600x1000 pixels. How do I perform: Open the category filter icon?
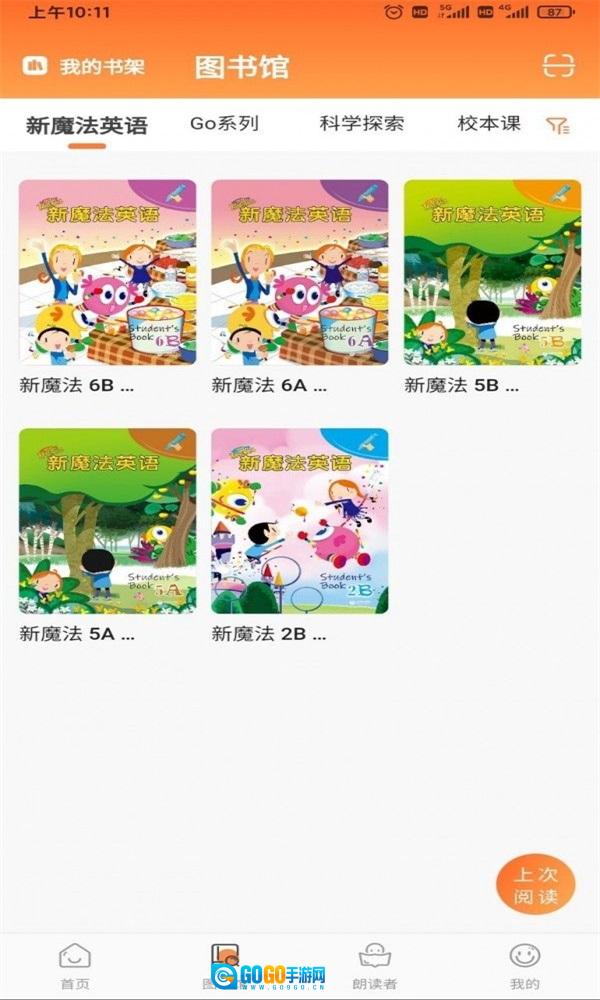pos(557,125)
